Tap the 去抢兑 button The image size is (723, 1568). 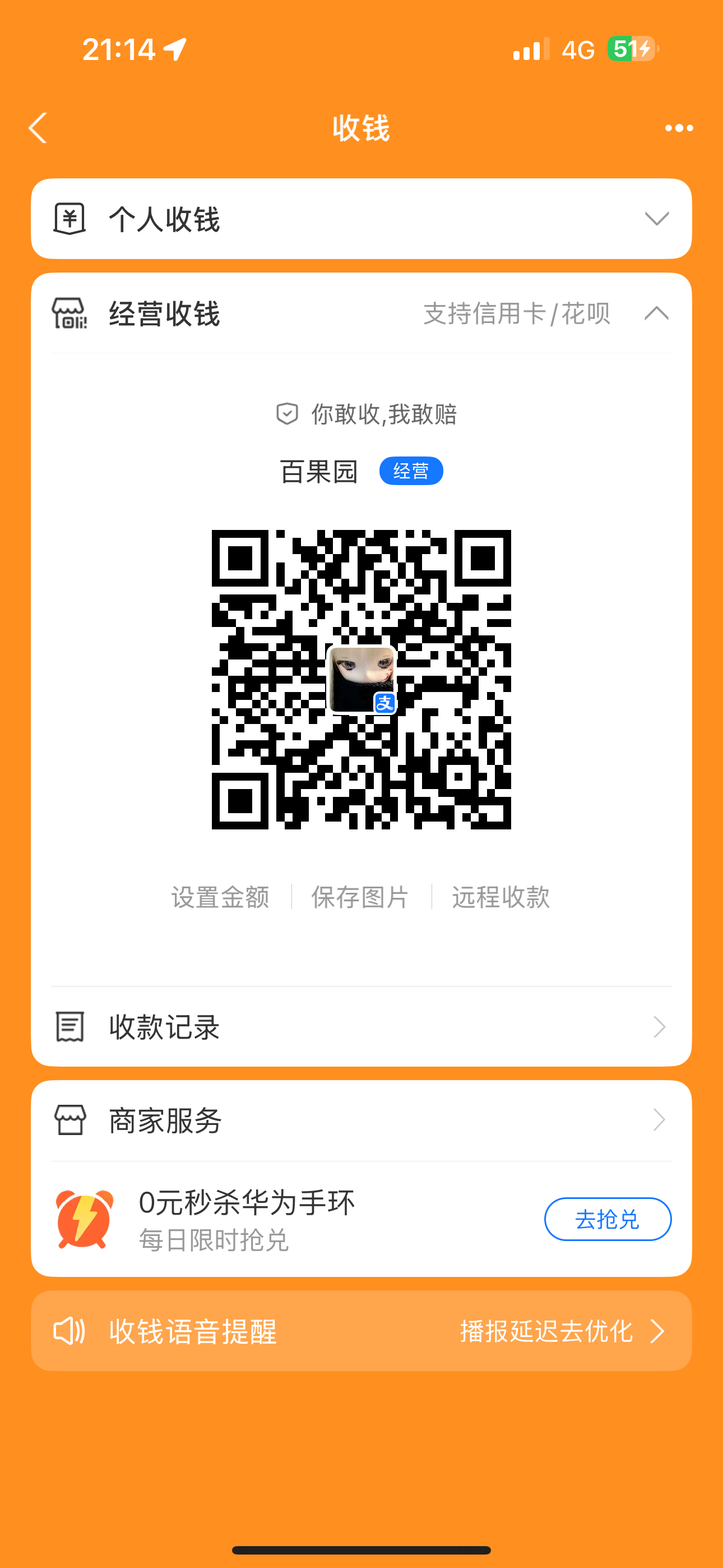click(607, 1219)
